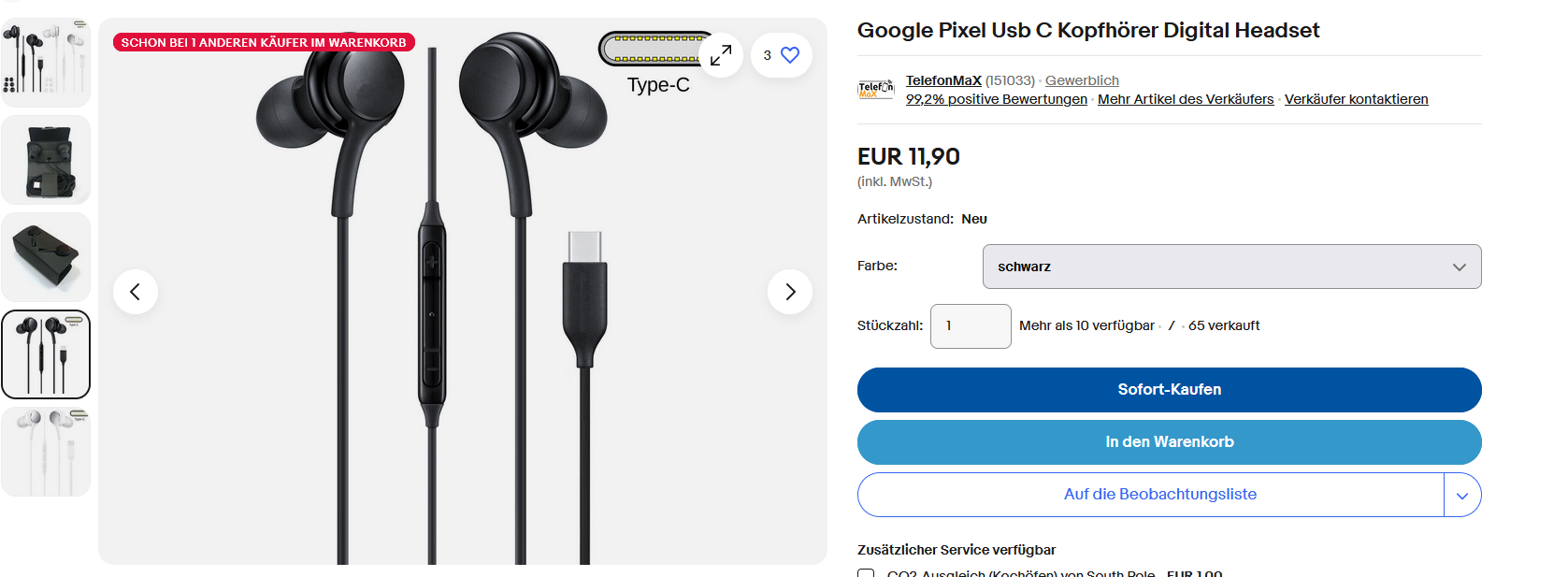Buy now with Sofort-Kaufen
The width and height of the screenshot is (1568, 577).
tap(1169, 390)
